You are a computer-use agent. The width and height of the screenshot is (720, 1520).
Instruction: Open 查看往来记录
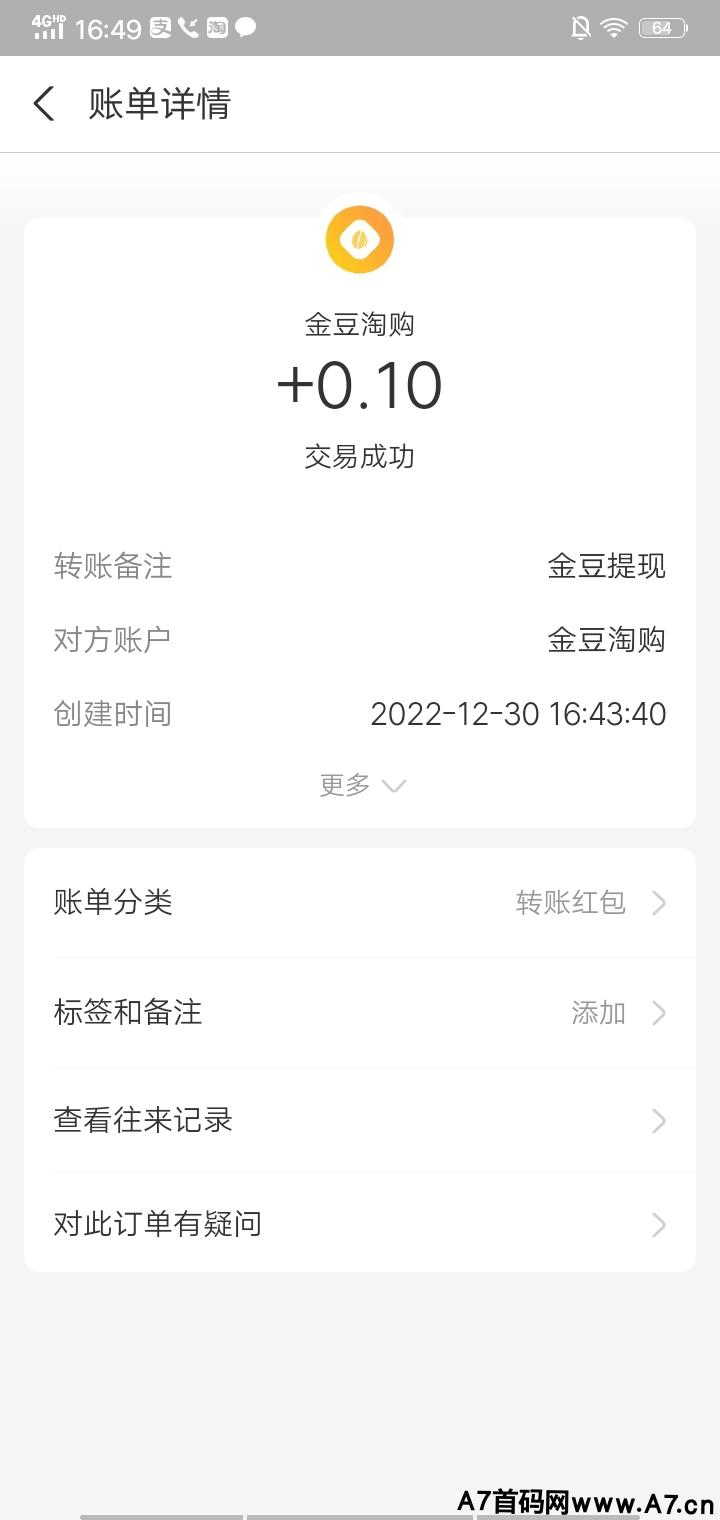point(360,1120)
